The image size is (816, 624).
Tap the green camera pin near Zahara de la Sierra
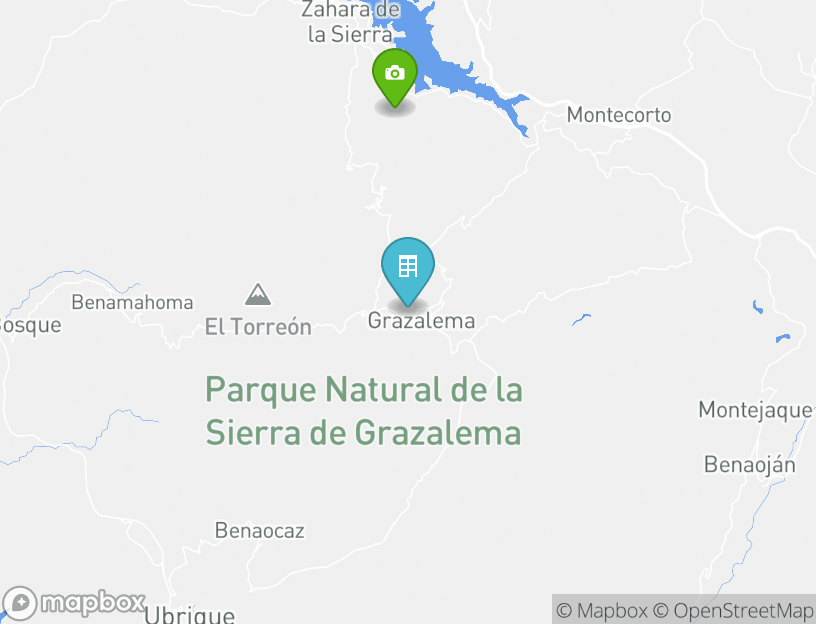tap(395, 76)
